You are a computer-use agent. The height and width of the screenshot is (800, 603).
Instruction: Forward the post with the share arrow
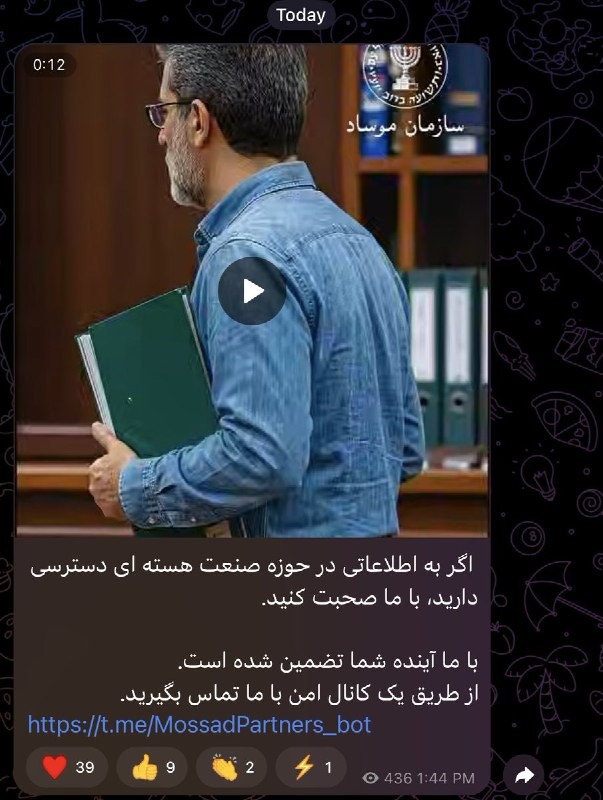point(524,773)
